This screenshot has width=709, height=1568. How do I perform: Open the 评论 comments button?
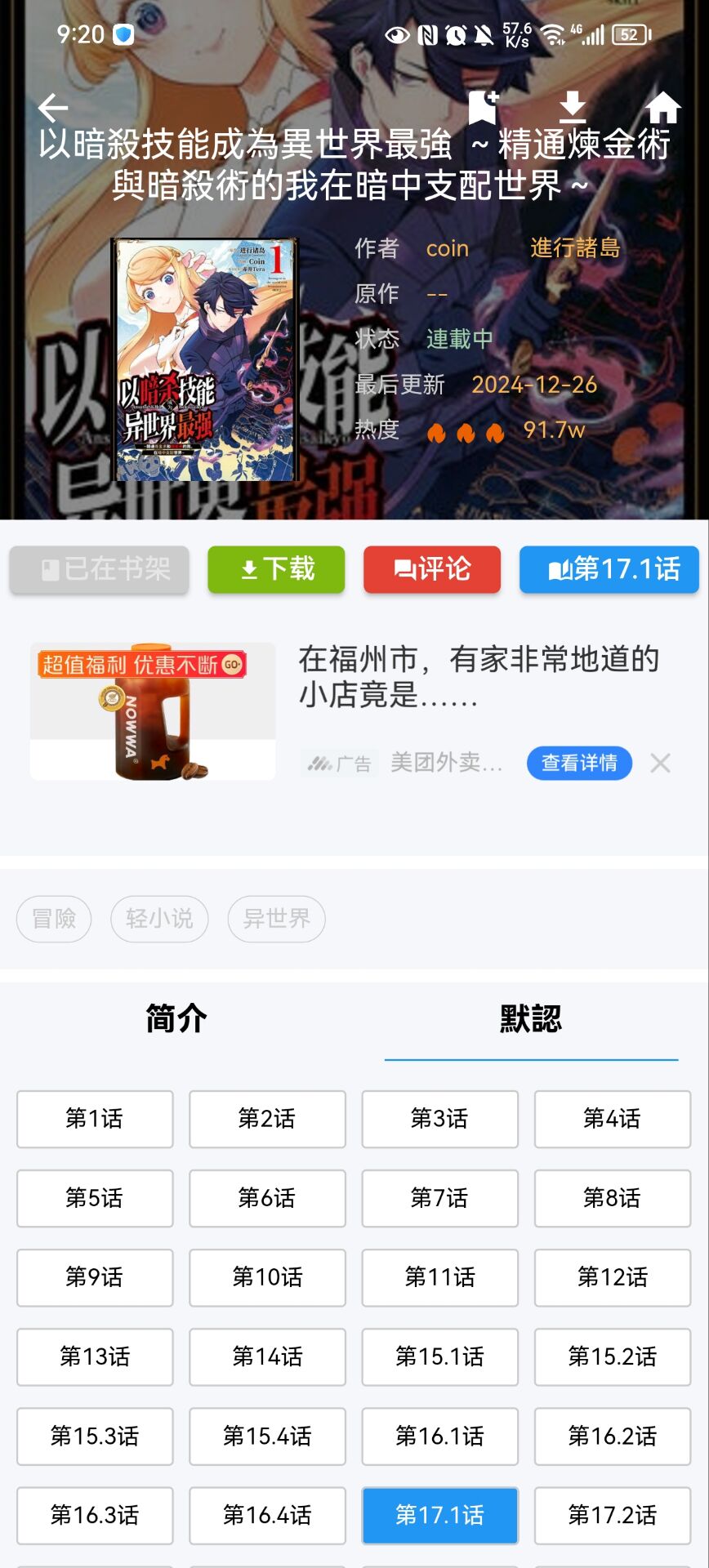coord(431,569)
